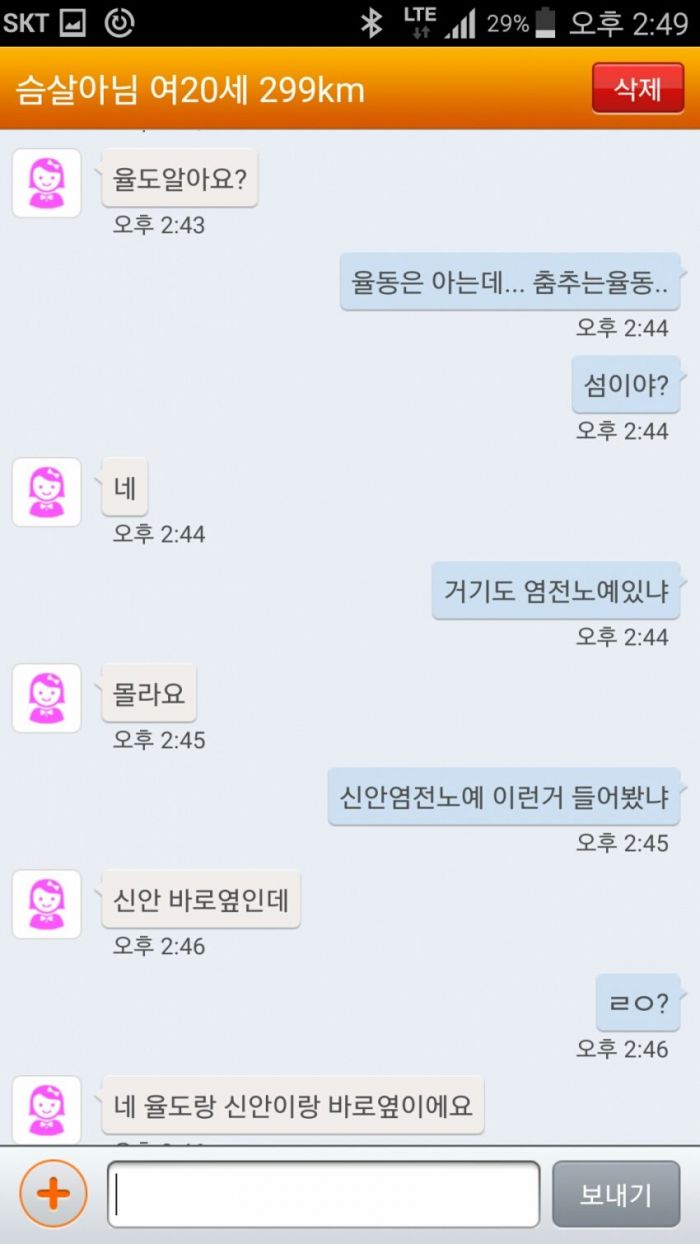Tap the red 삭제 delete button
The height and width of the screenshot is (1244, 700).
(636, 88)
